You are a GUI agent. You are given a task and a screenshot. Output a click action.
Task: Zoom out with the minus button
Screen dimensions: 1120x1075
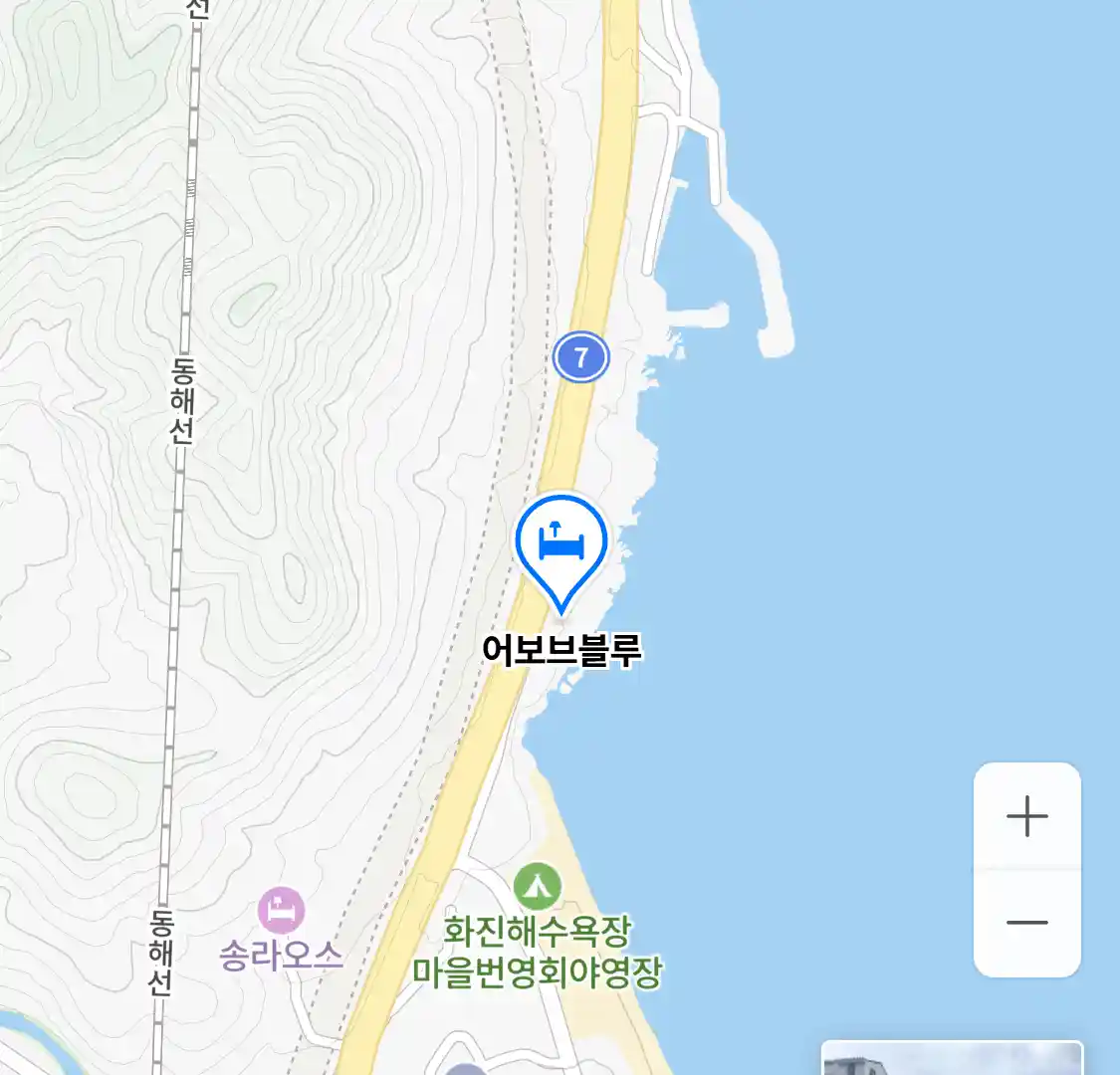tap(1026, 923)
